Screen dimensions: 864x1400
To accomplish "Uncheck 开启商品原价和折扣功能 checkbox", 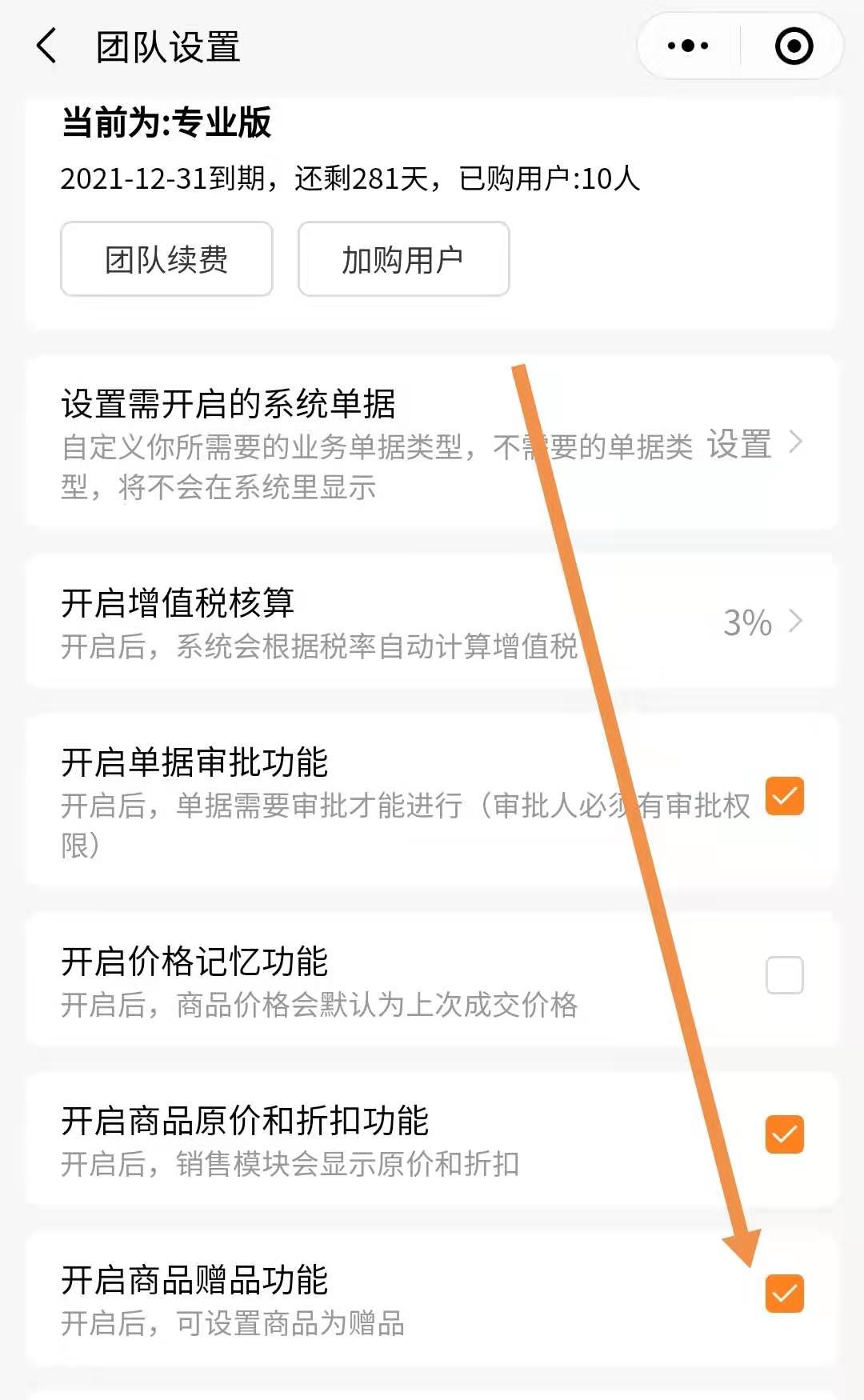I will coord(784,1134).
